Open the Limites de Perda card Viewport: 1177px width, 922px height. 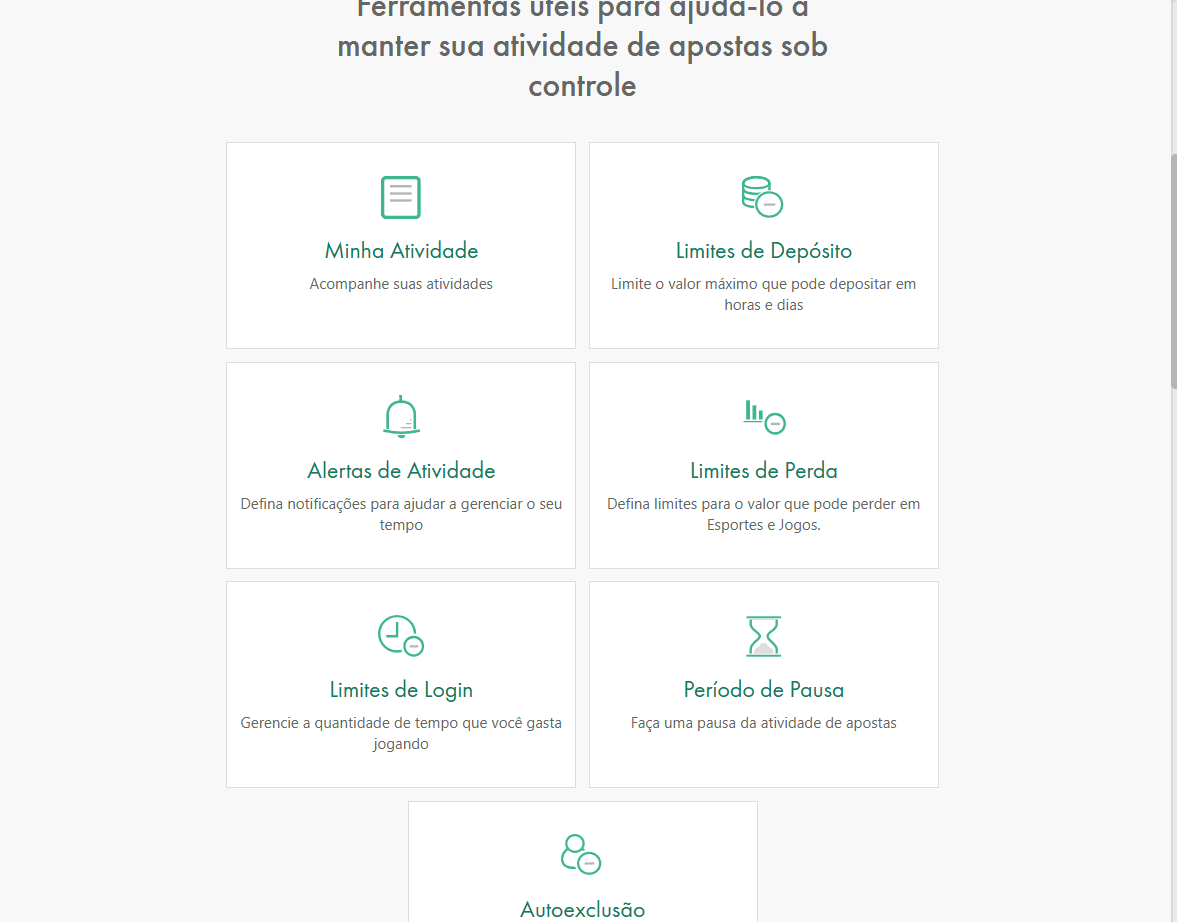763,466
